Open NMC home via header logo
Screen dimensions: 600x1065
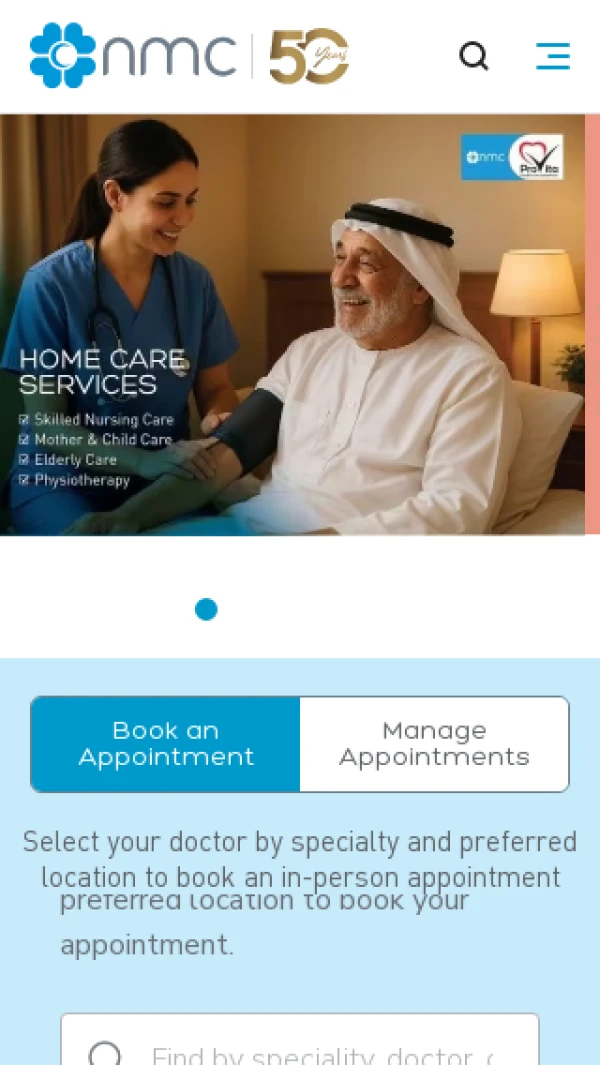(x=134, y=56)
